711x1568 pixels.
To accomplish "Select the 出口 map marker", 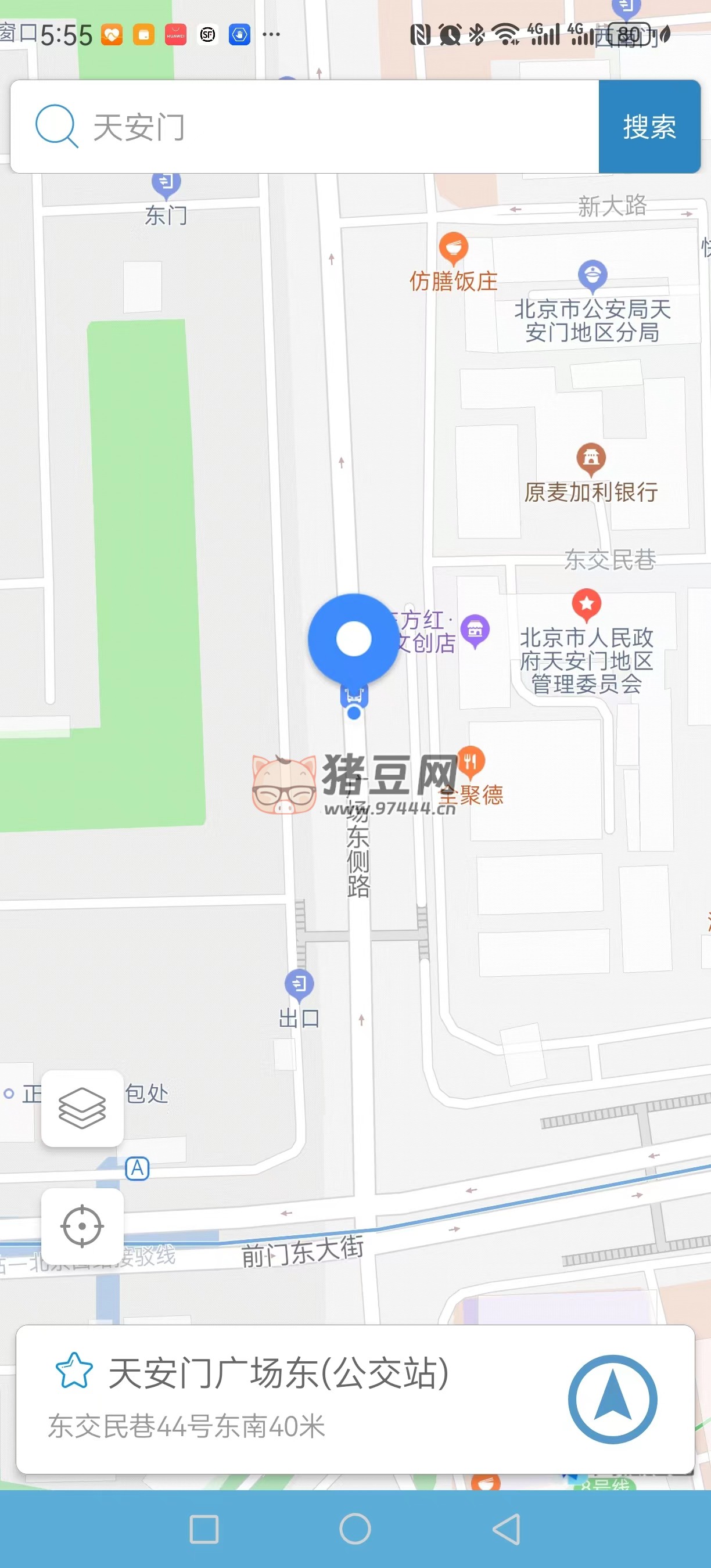I will [299, 984].
